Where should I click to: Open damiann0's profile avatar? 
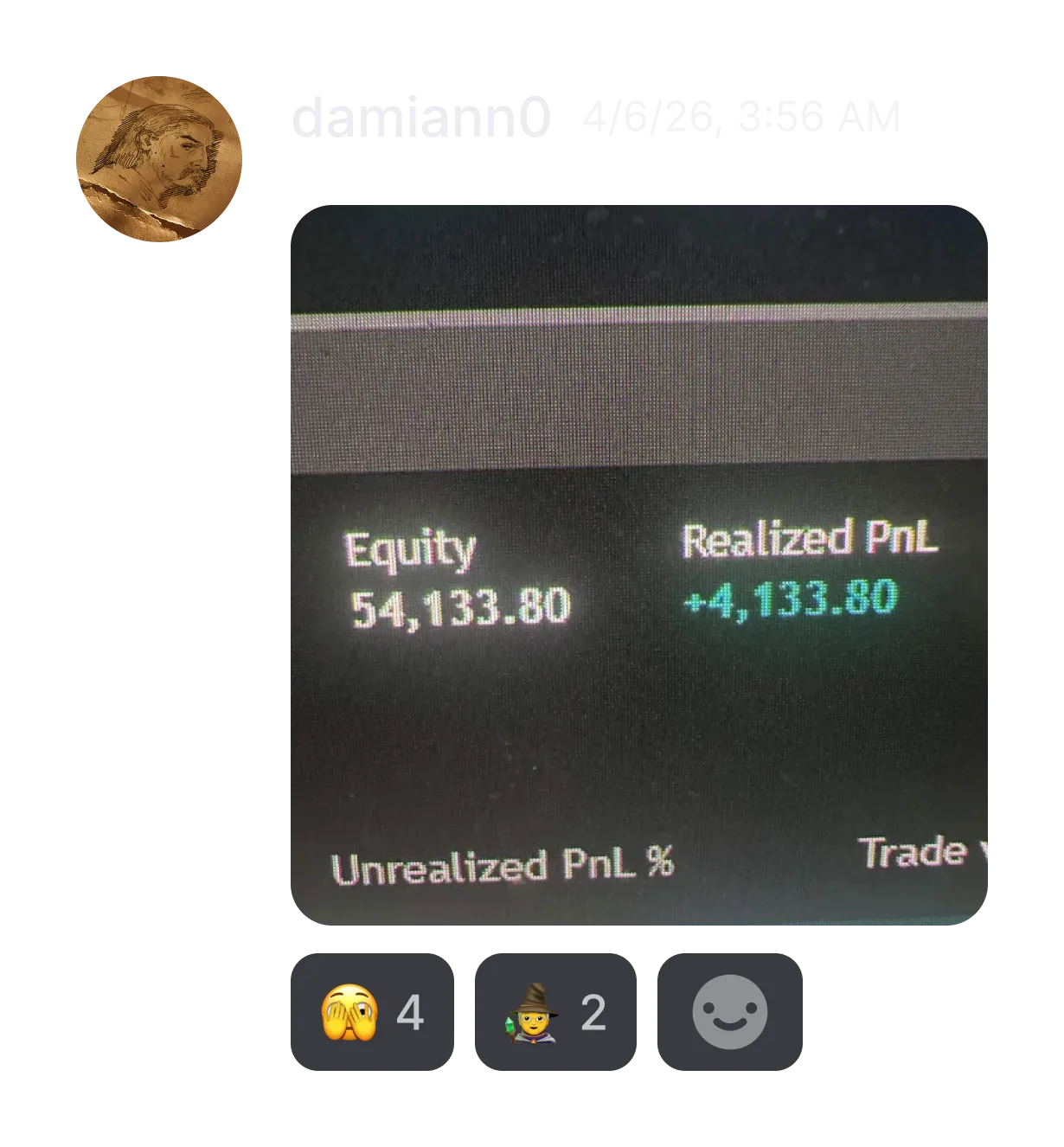click(159, 159)
